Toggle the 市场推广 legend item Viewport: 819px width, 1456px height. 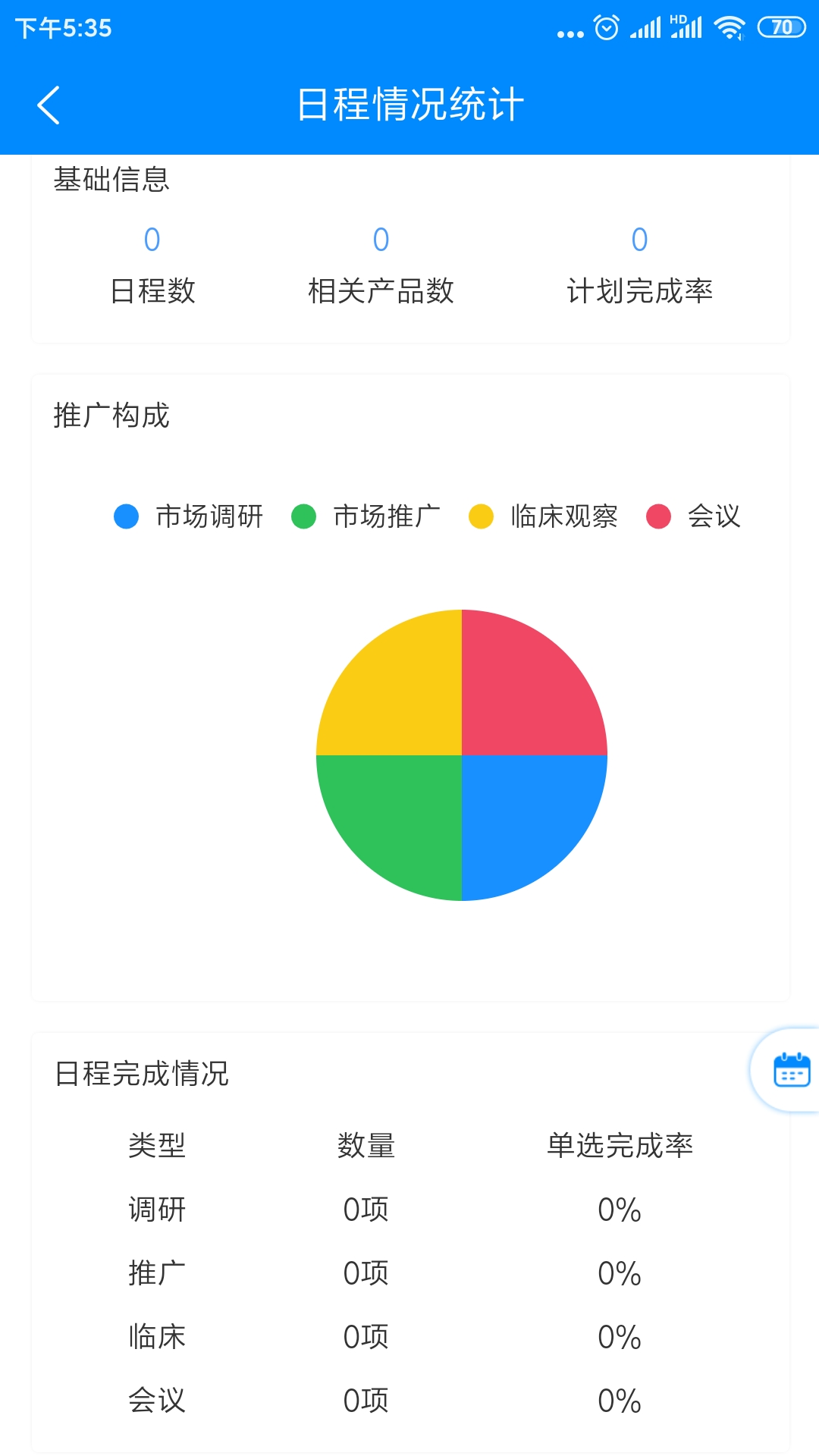[x=366, y=516]
